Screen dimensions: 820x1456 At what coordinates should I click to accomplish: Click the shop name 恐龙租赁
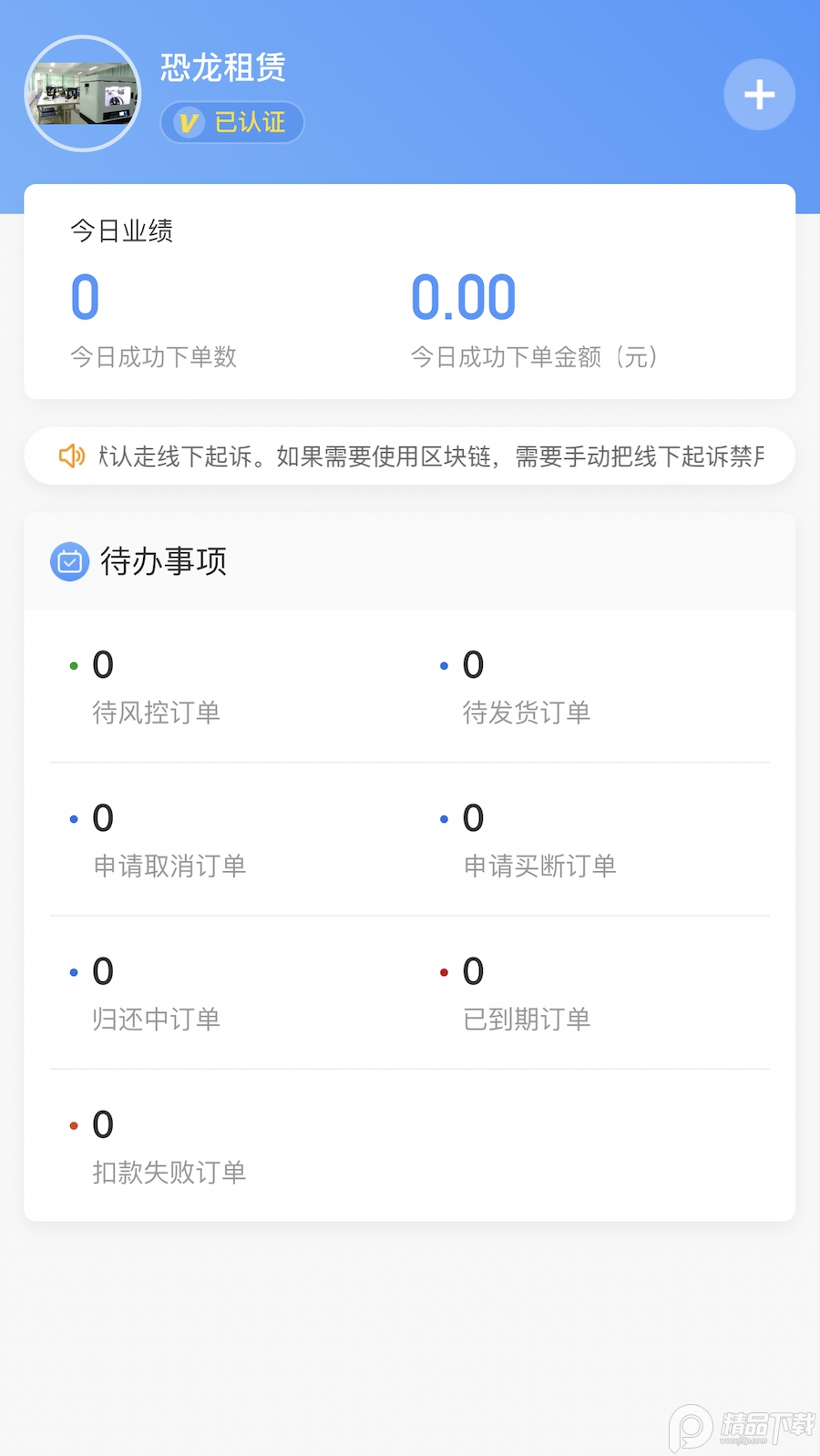[223, 67]
